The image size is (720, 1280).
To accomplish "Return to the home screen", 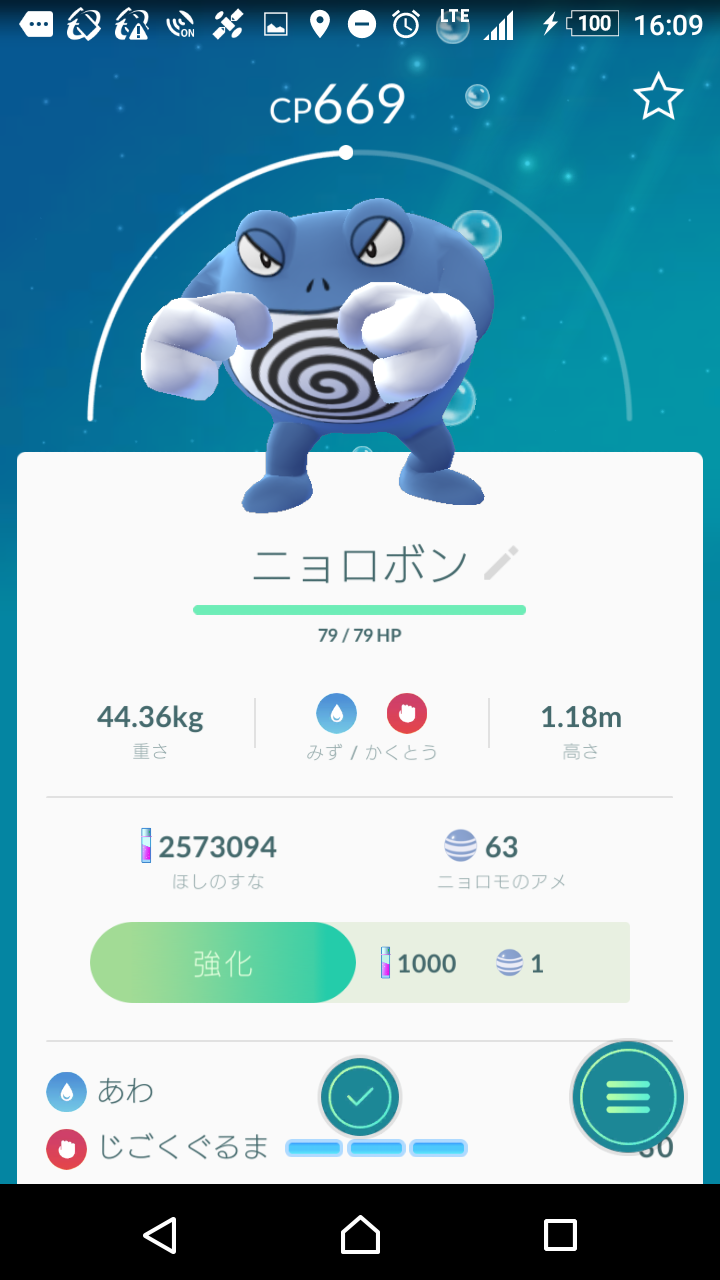I will (x=360, y=1235).
